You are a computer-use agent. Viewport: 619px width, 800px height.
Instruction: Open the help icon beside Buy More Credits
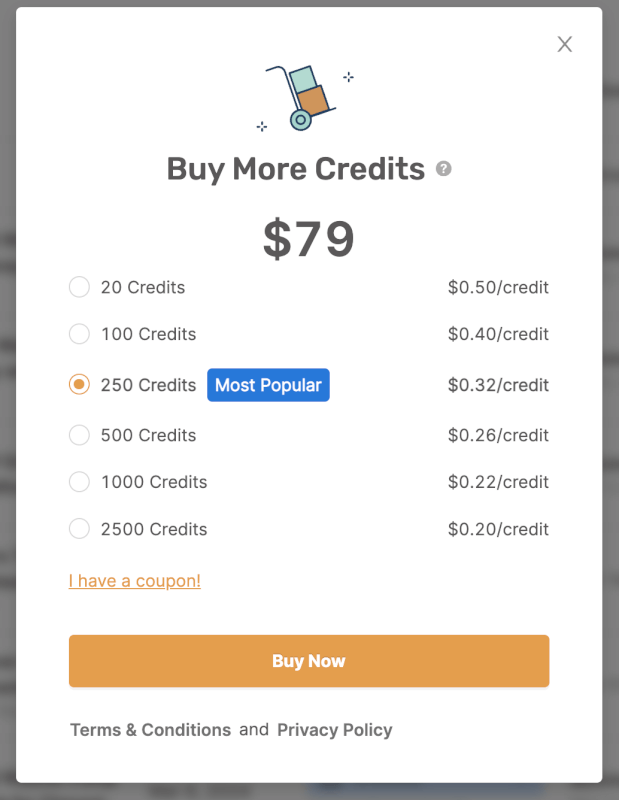444,169
